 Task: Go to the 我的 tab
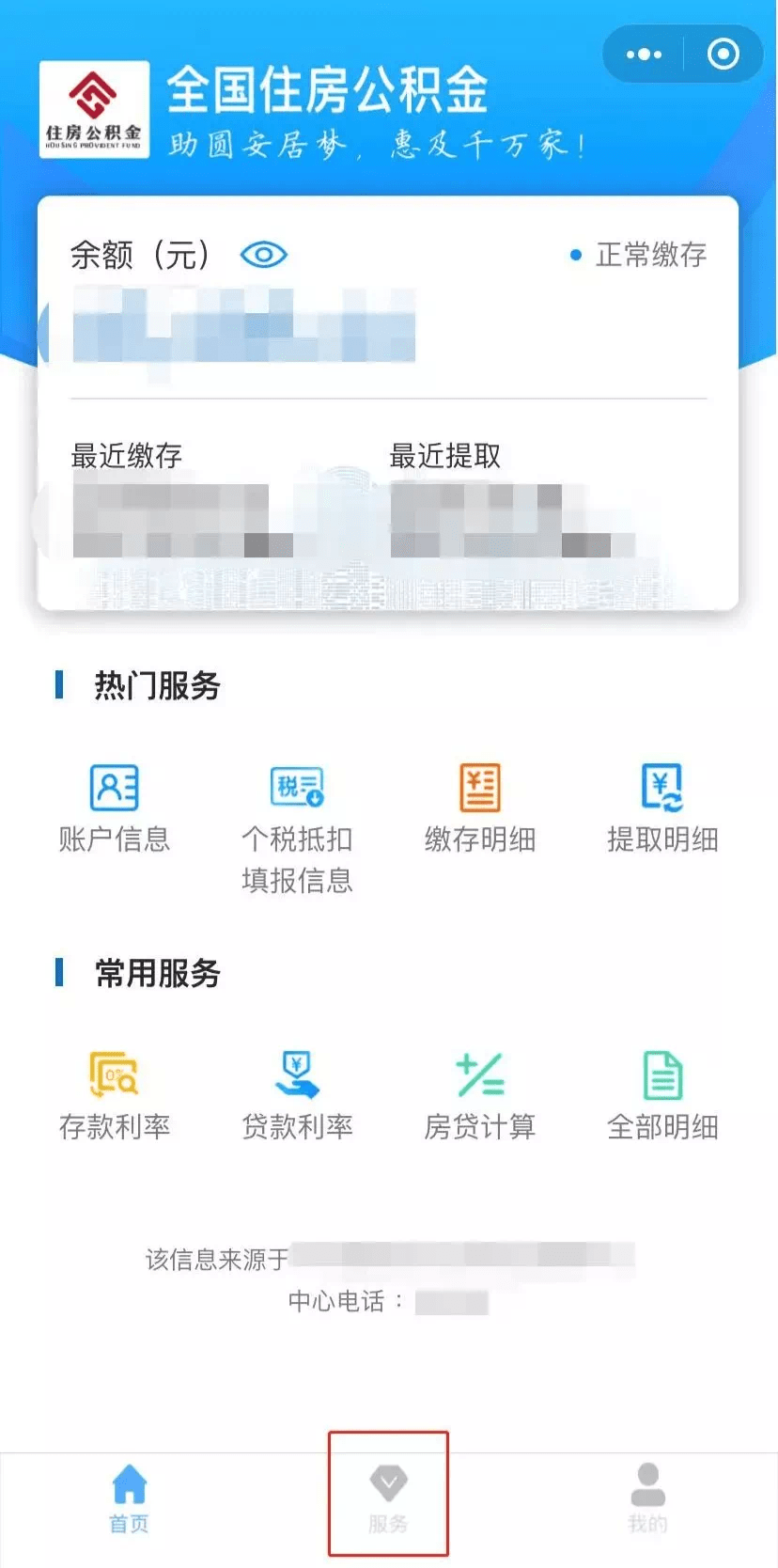[647, 1498]
